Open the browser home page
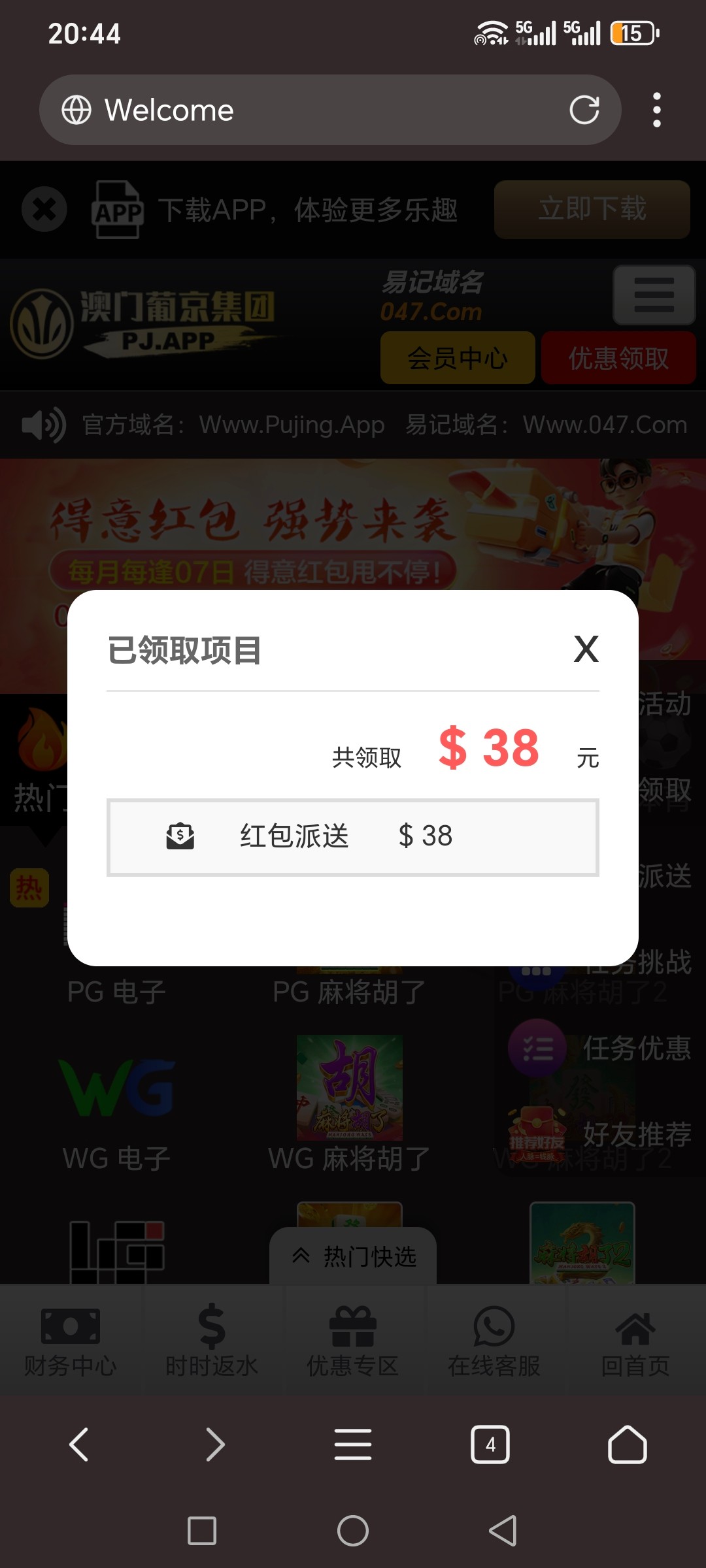This screenshot has height=1568, width=706. point(627,1444)
